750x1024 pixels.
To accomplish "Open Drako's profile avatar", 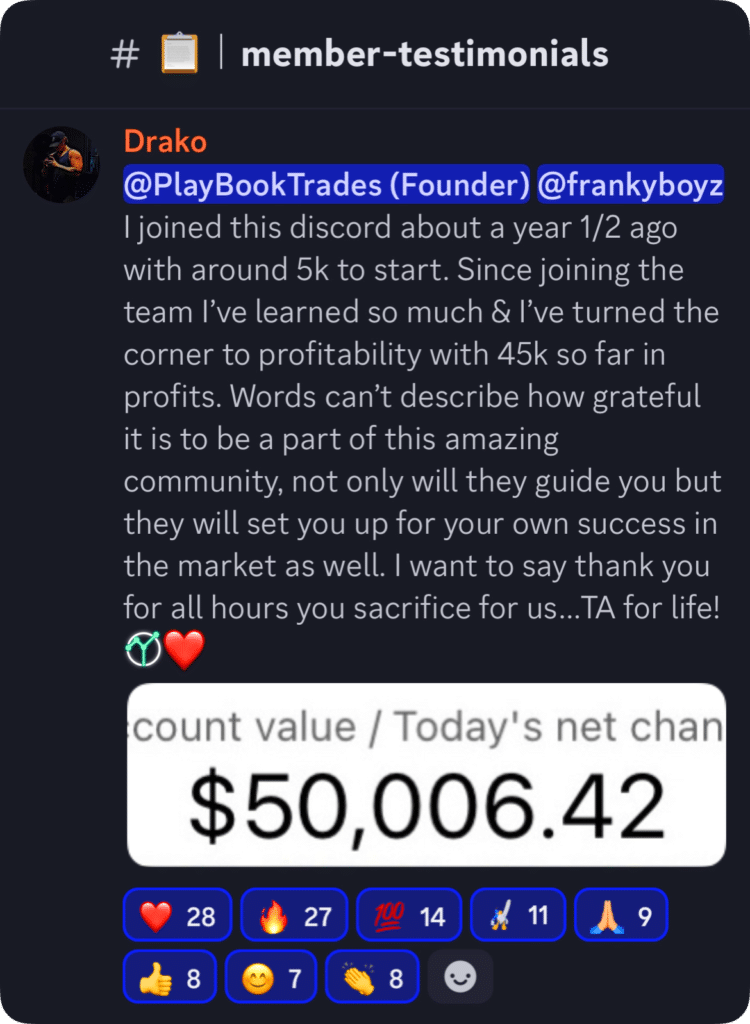I will click(61, 164).
